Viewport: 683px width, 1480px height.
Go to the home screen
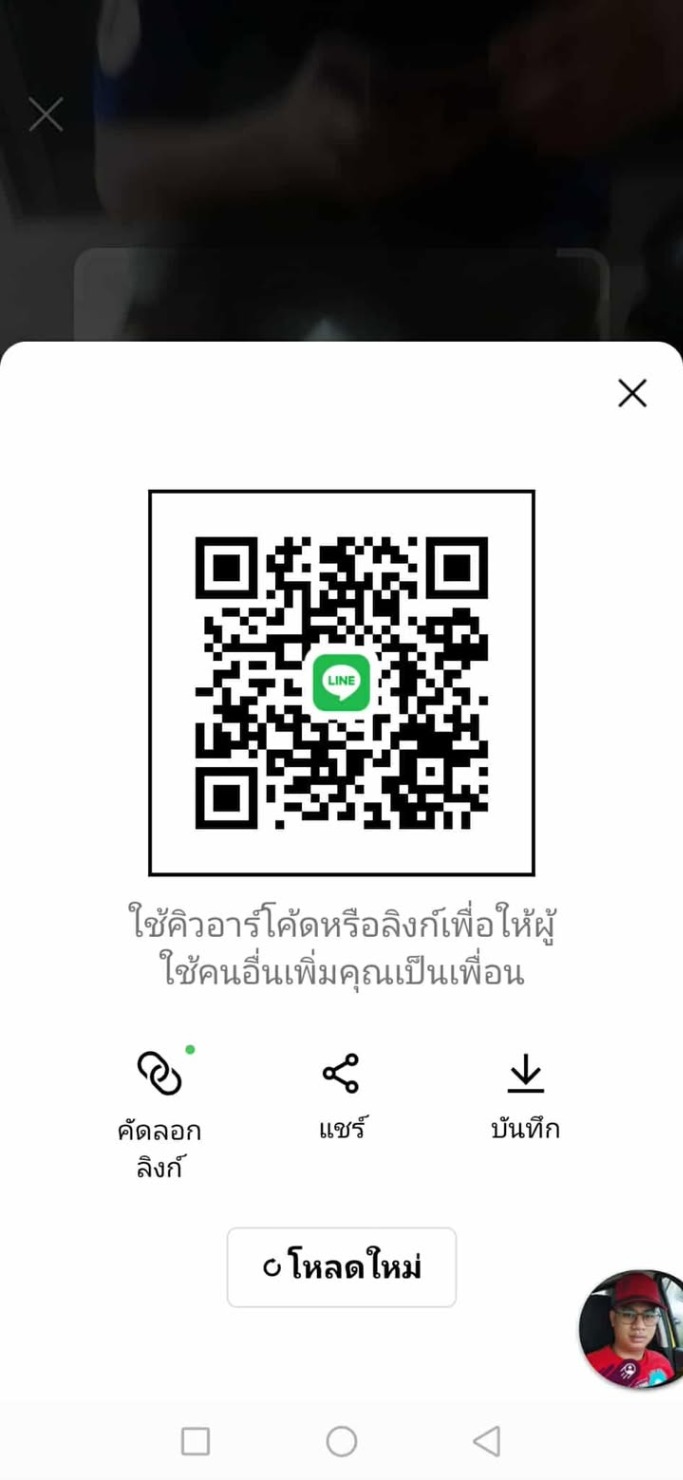[x=341, y=1441]
